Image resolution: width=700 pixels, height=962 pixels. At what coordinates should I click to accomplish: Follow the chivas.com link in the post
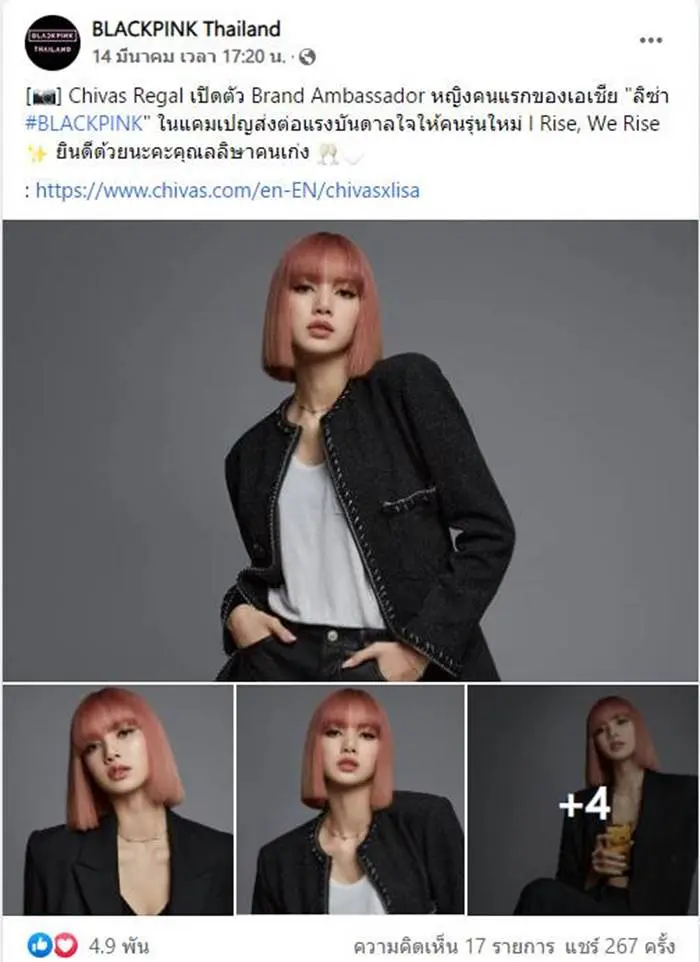[x=227, y=190]
